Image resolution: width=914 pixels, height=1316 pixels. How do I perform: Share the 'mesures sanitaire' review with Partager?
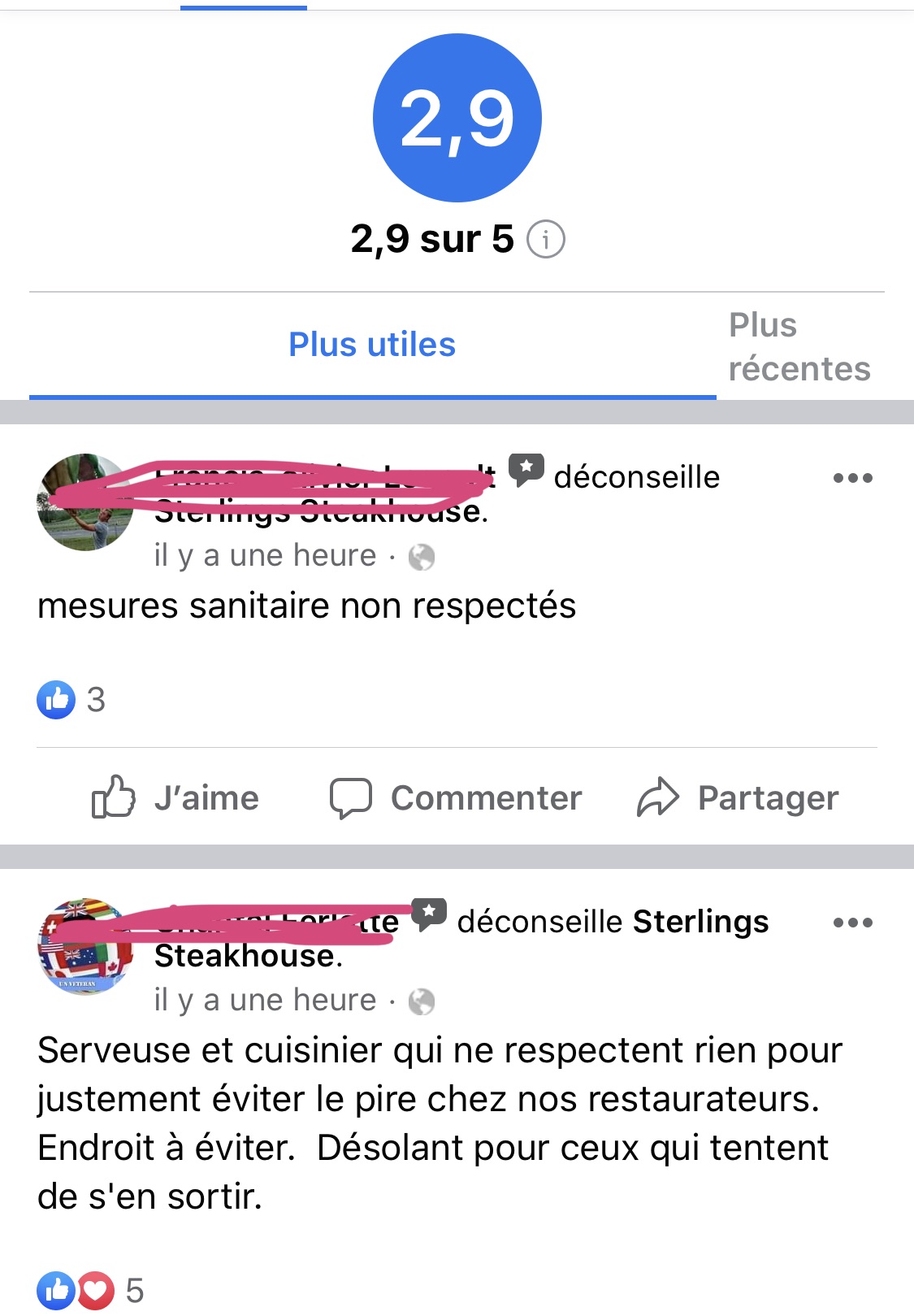(738, 797)
